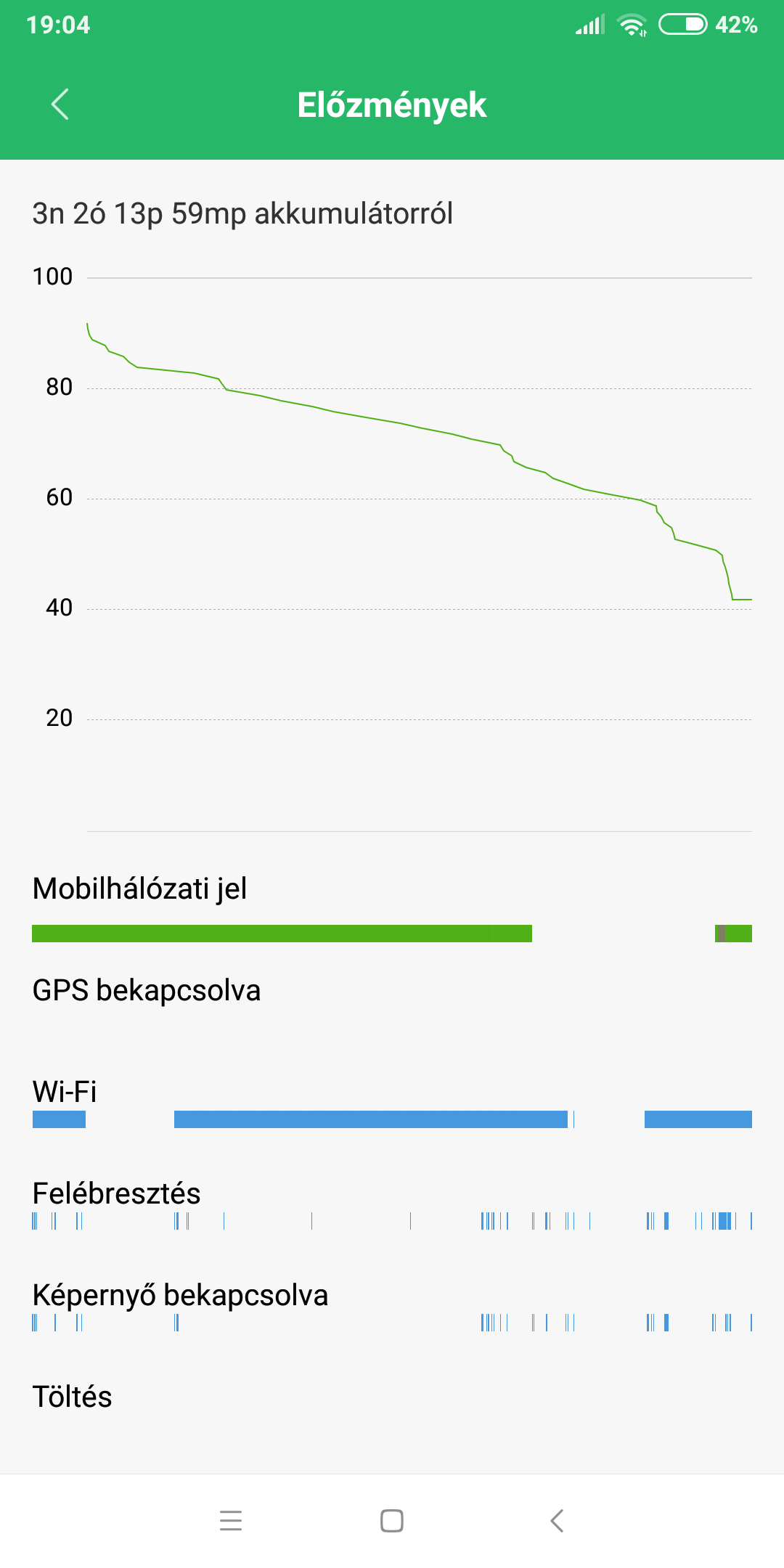The image size is (784, 1568).
Task: Go back from the Előzmények screen
Action: (x=60, y=105)
